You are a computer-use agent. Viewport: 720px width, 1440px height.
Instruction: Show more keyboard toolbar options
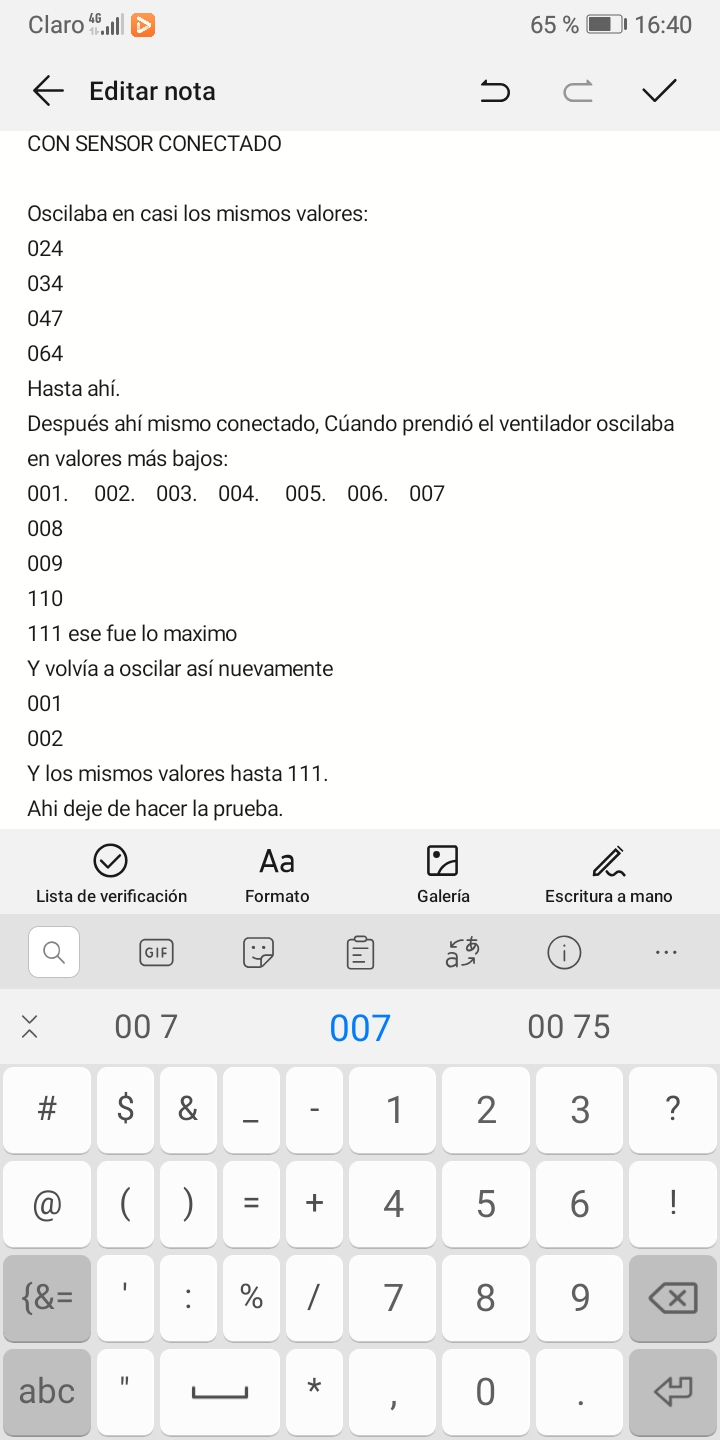click(x=666, y=953)
